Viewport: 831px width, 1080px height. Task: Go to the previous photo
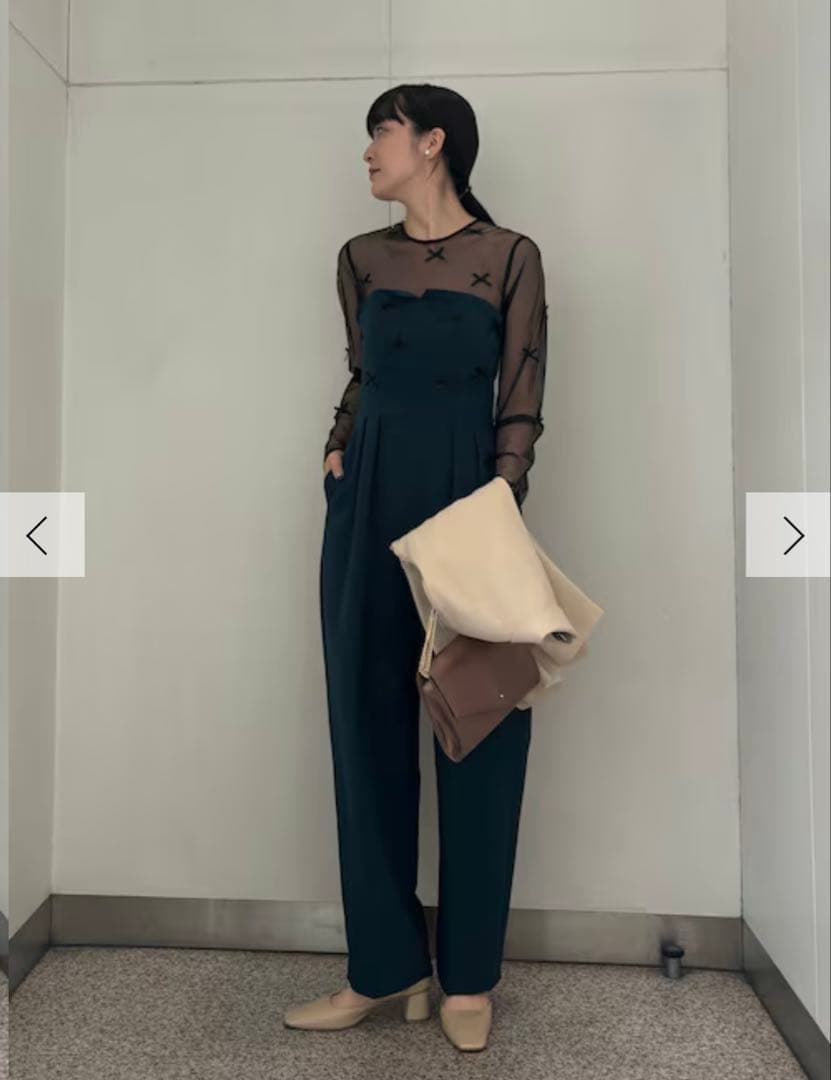pos(38,535)
